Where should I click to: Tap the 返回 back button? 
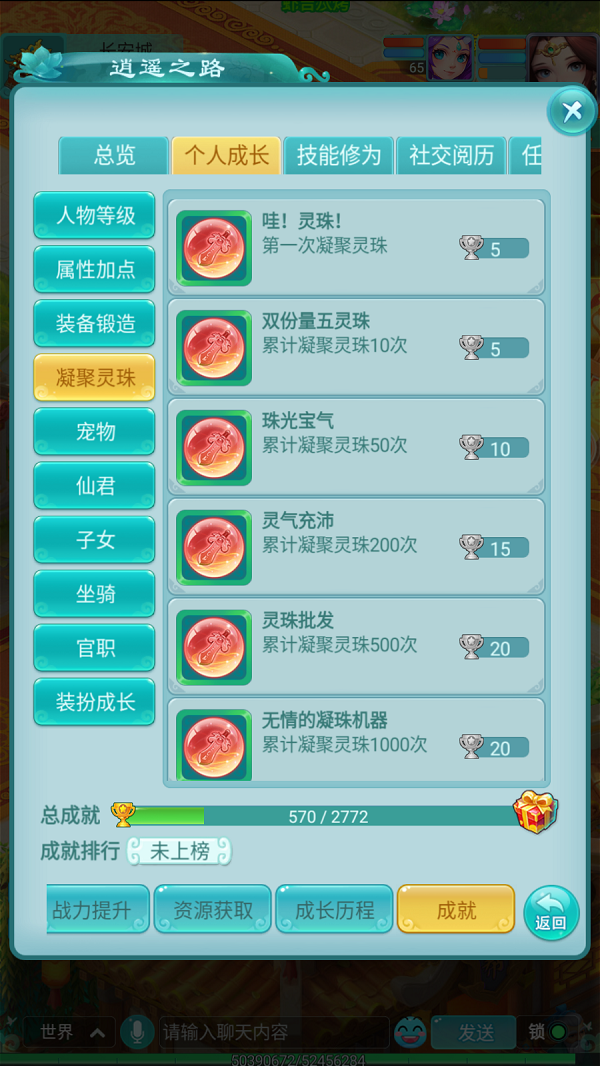tap(551, 912)
